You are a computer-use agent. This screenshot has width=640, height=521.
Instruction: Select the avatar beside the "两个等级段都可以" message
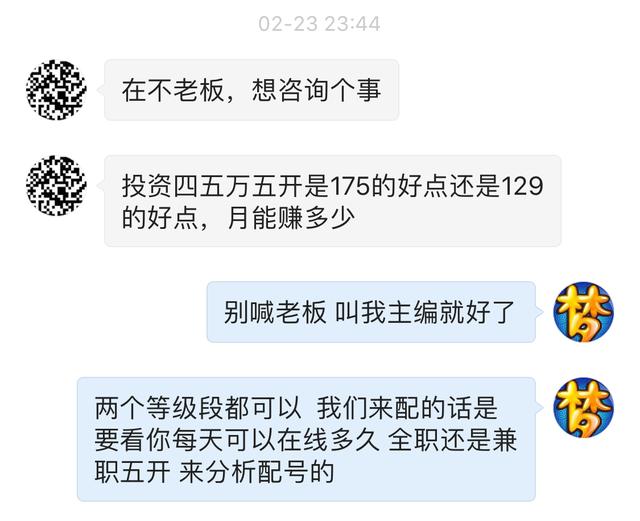pos(584,407)
